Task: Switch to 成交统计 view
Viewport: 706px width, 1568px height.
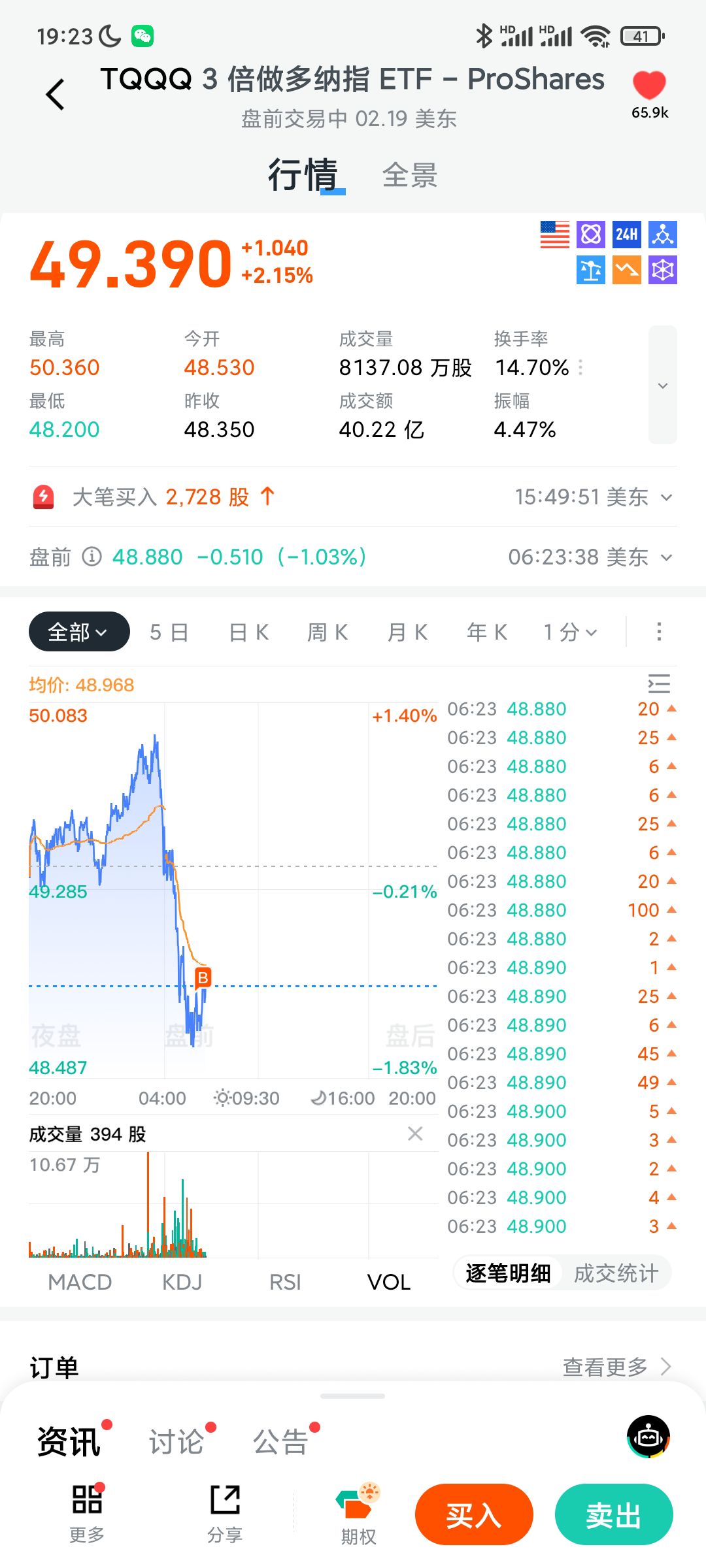Action: (616, 1273)
